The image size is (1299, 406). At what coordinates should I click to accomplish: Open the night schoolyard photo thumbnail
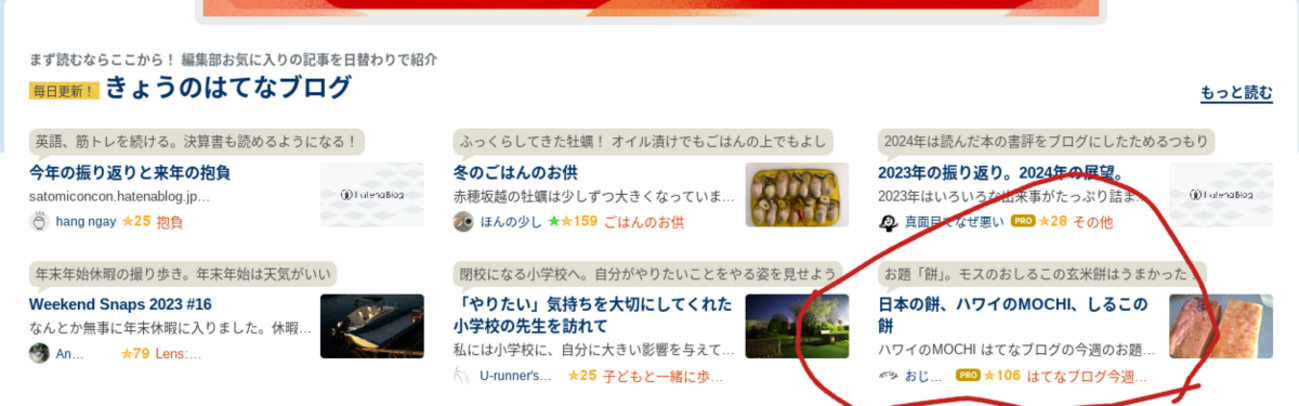(x=796, y=326)
